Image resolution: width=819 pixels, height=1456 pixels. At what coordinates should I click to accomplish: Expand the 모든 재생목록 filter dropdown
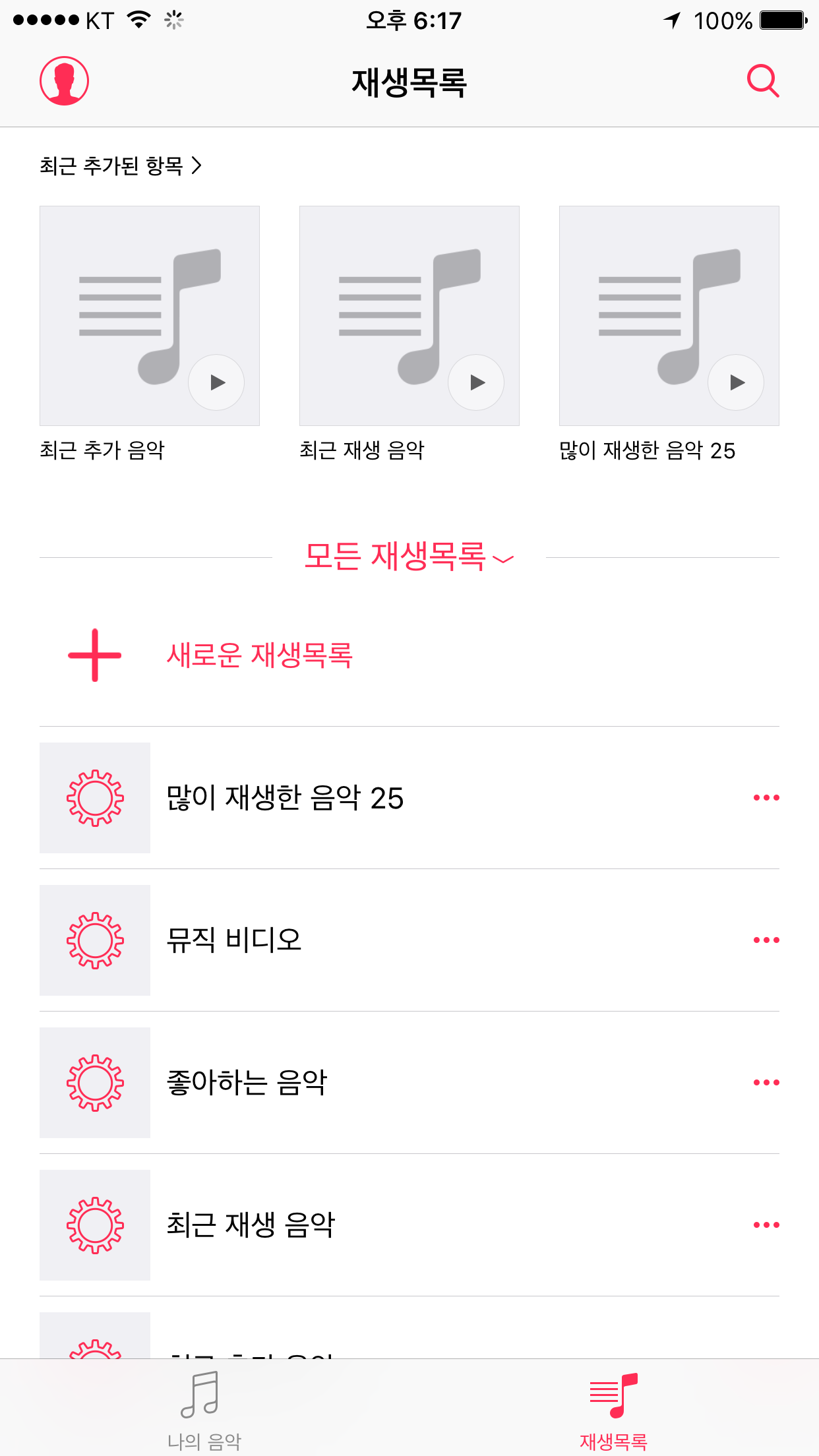point(409,557)
